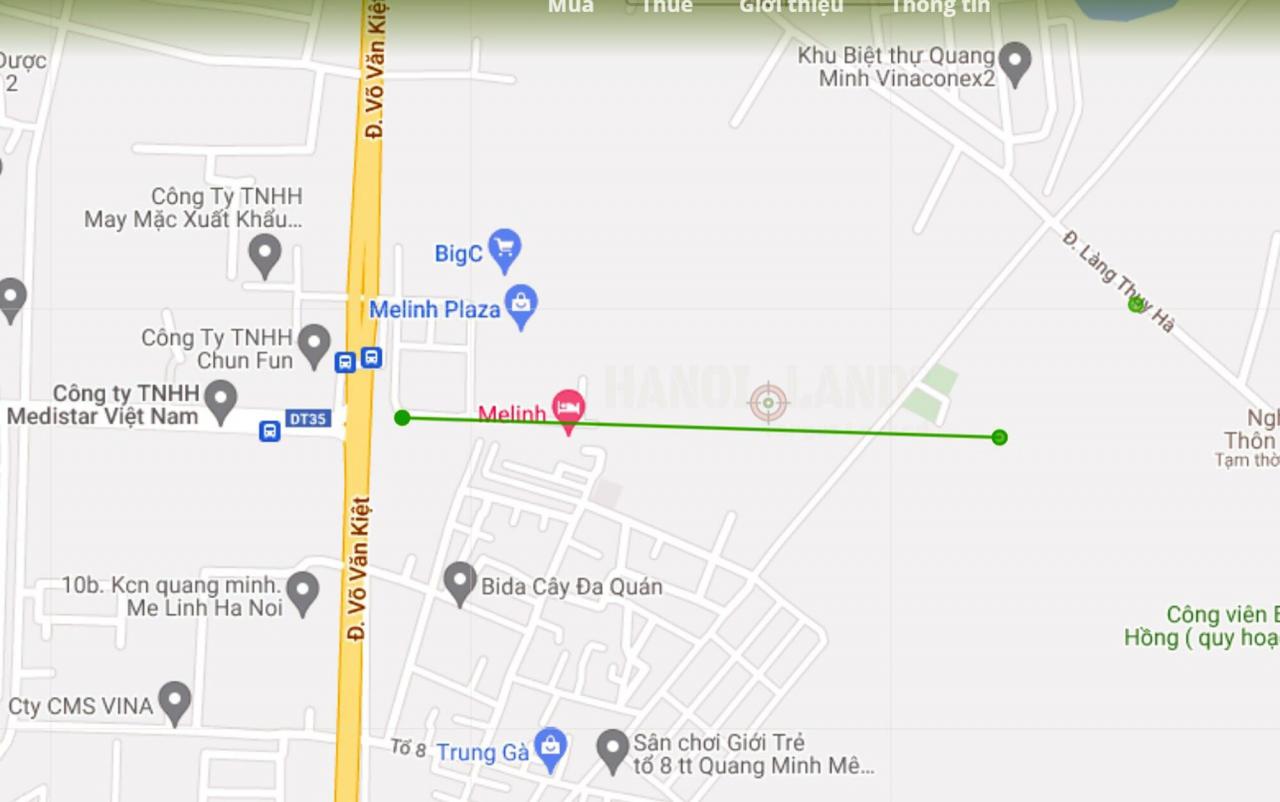Select the BigC shopping marker

[x=504, y=249]
